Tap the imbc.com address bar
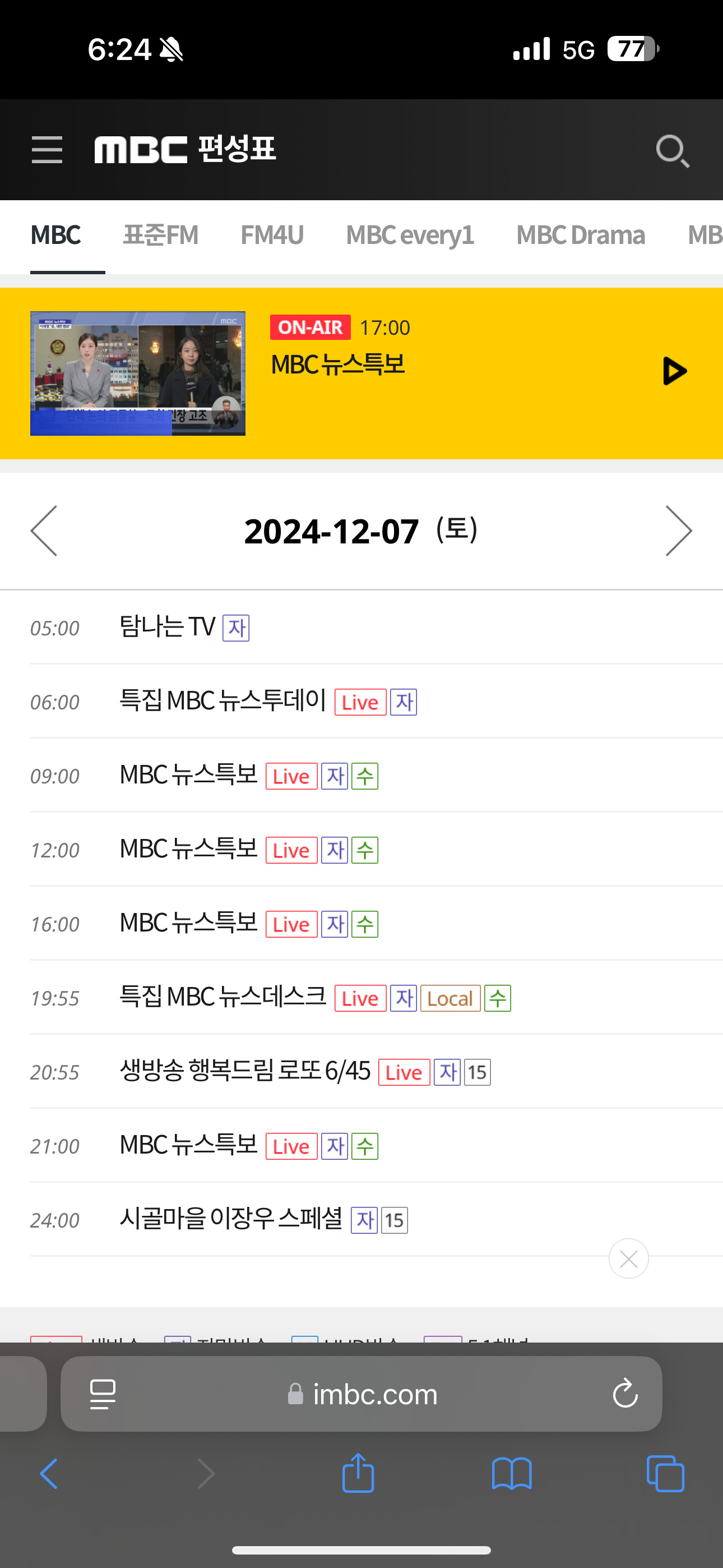Screen dimensions: 723x1568 tap(361, 1394)
